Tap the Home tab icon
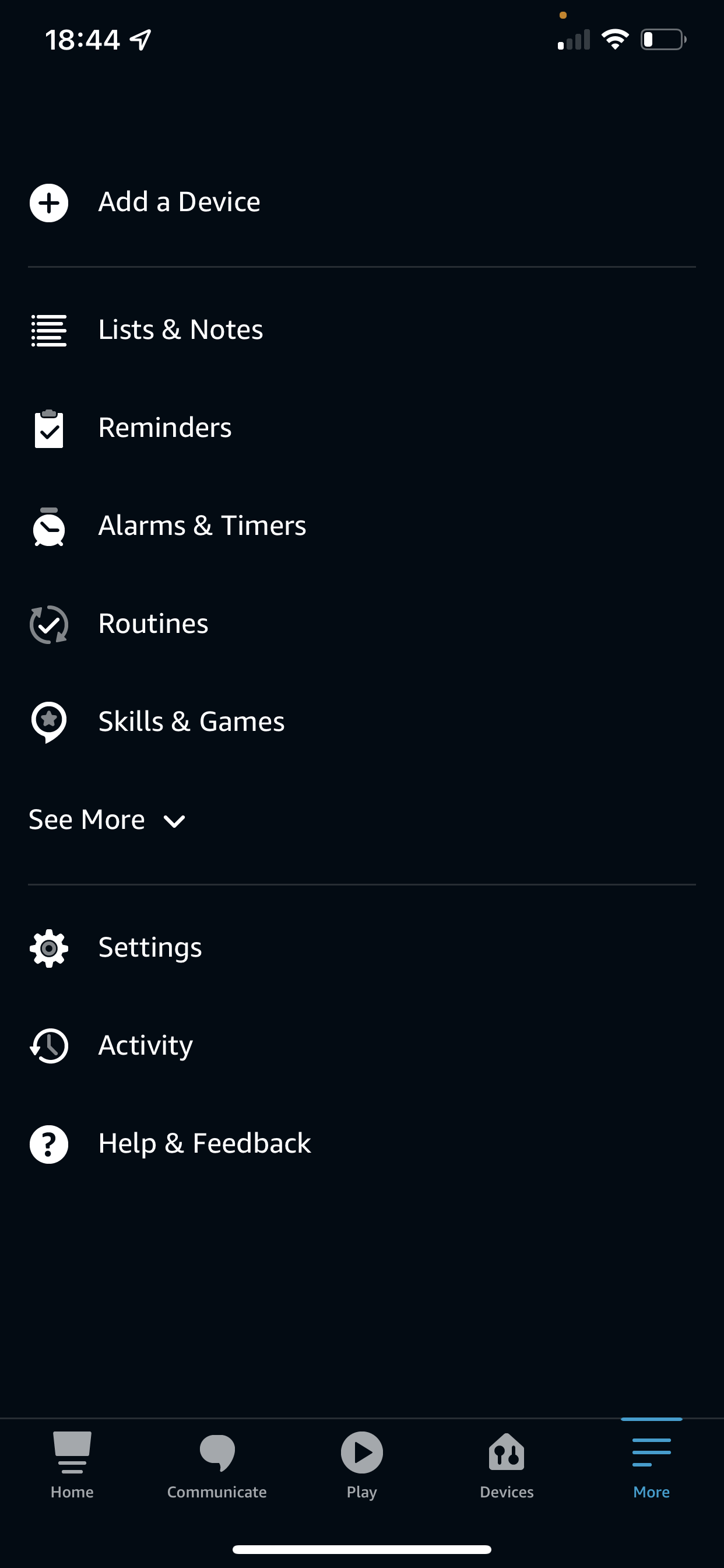Screen dimensions: 724x1568 (x=72, y=1457)
